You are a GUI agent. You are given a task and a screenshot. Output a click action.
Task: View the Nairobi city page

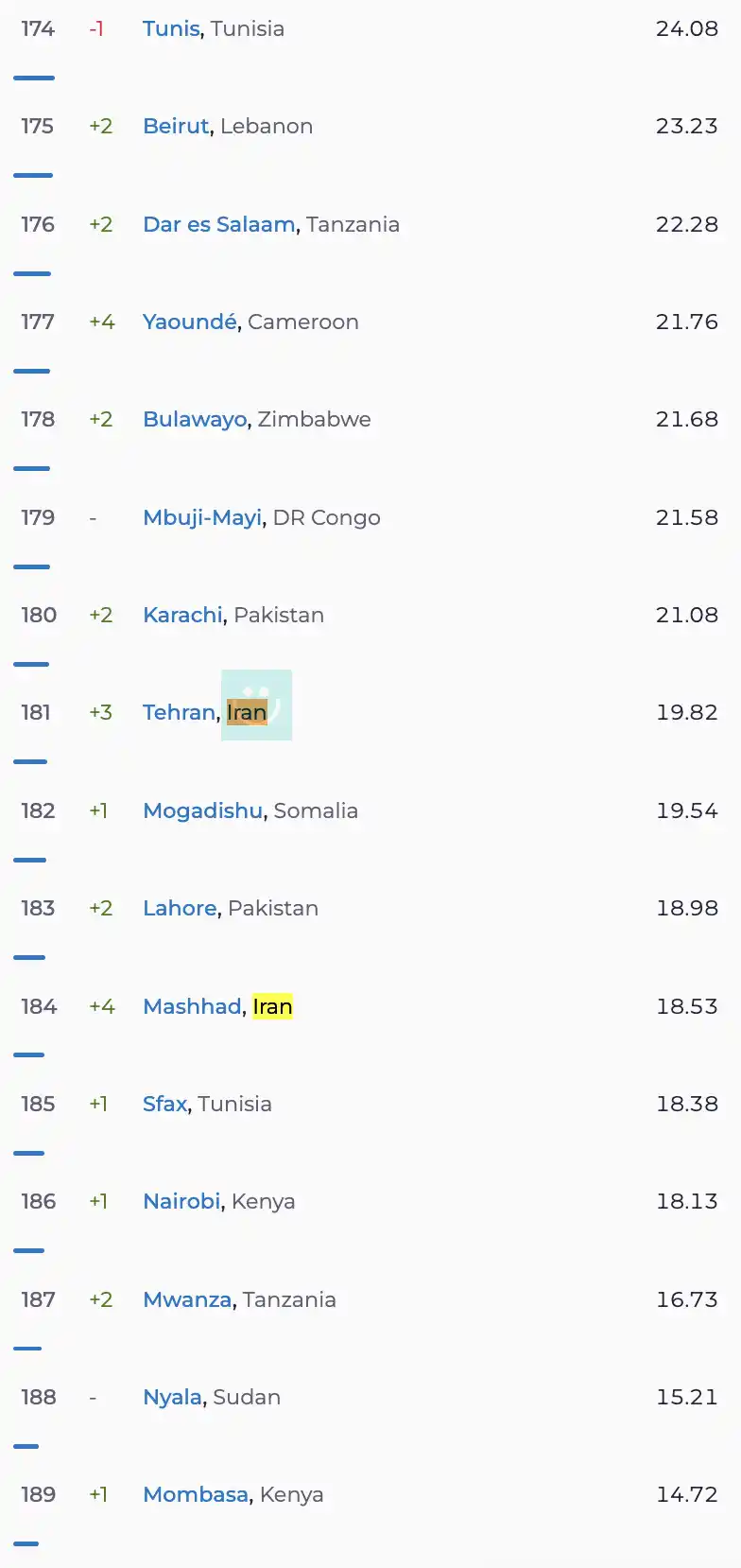click(x=181, y=1201)
